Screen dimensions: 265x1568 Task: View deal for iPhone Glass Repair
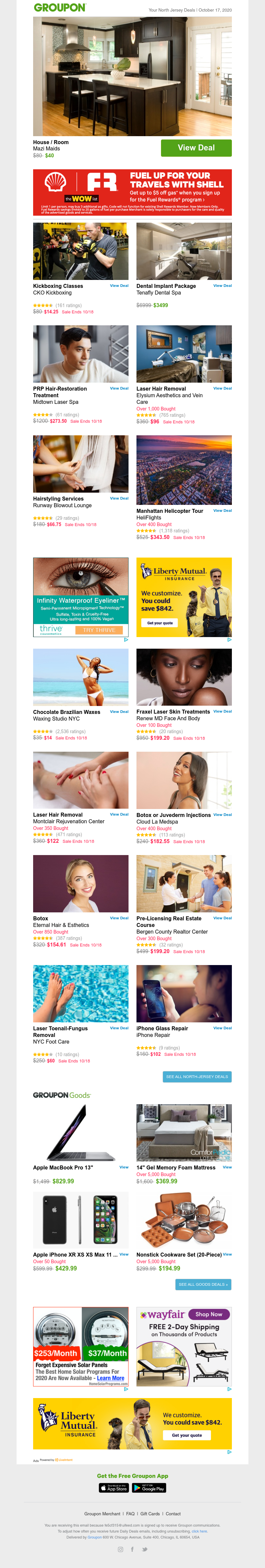point(222,1028)
